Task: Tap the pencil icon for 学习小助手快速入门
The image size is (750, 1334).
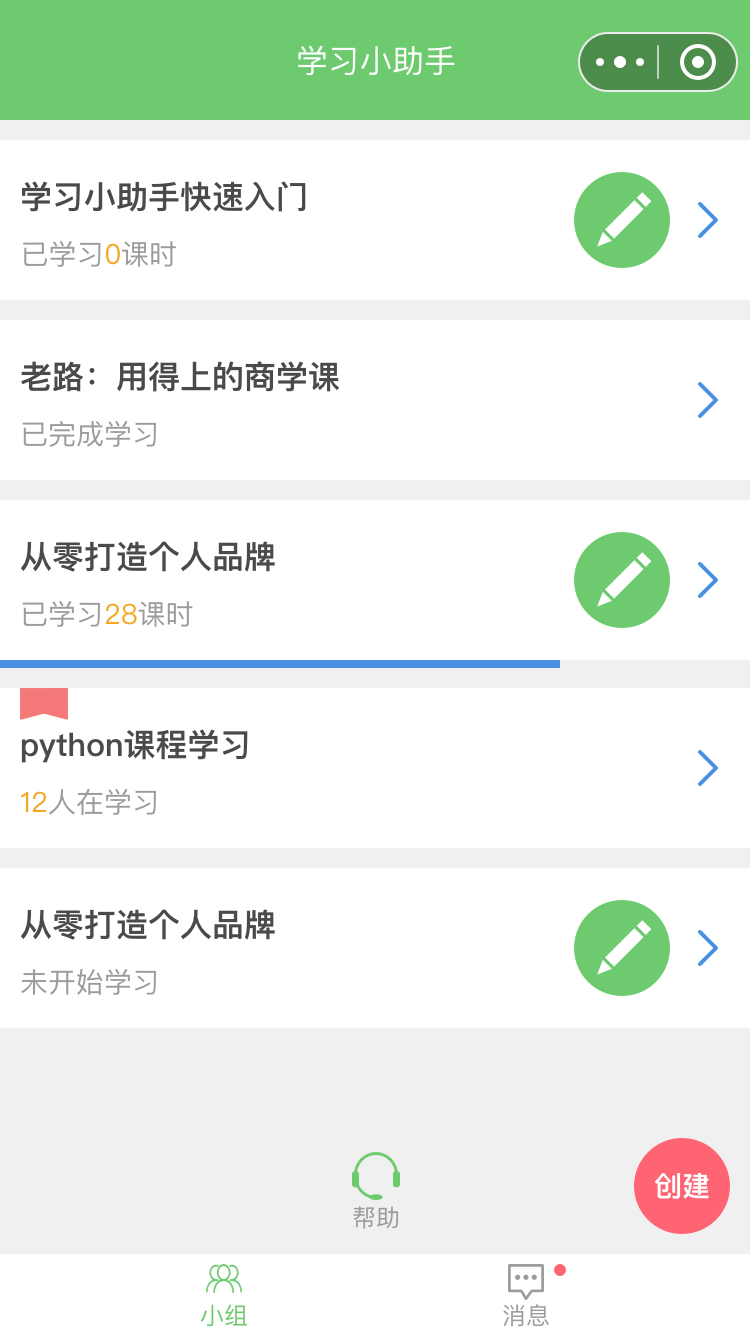Action: (622, 220)
